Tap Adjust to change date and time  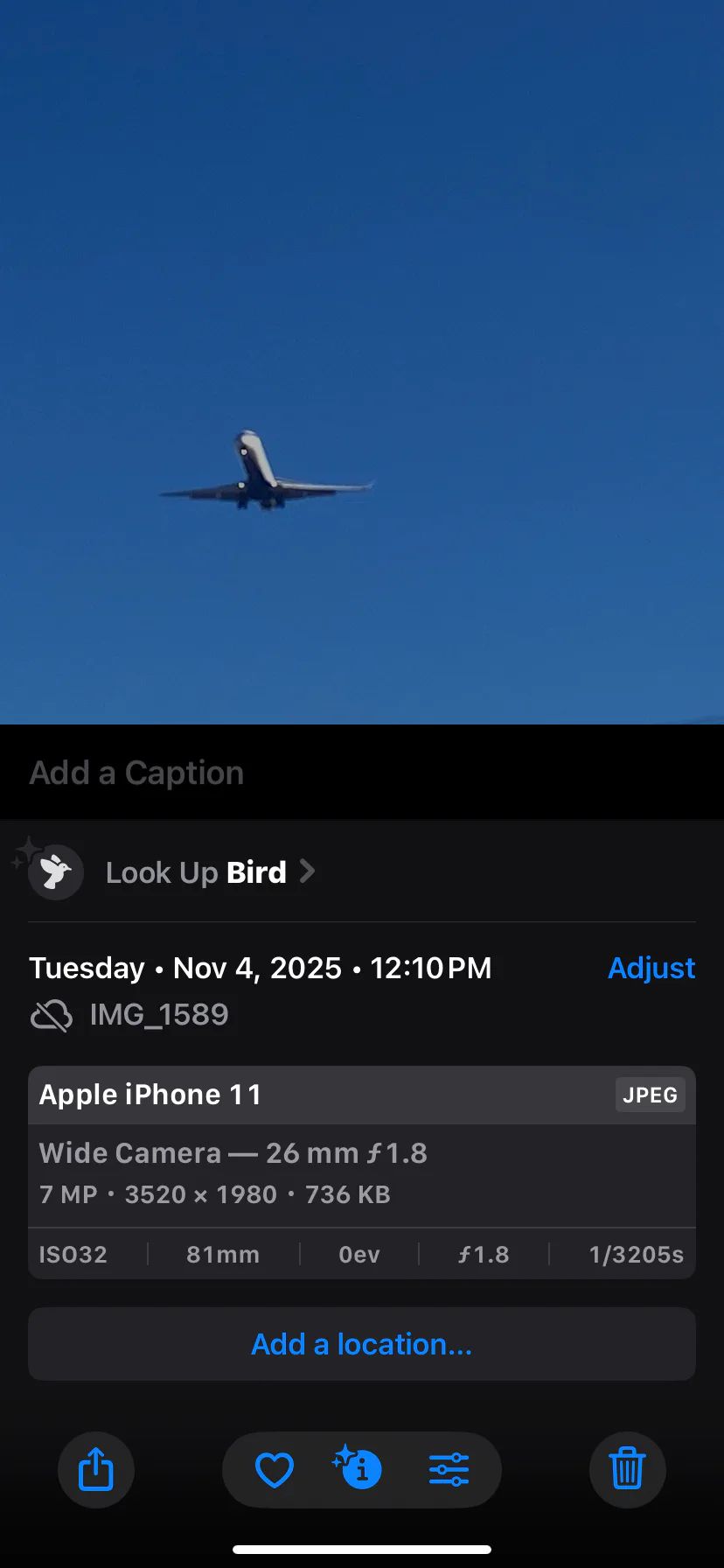click(651, 968)
